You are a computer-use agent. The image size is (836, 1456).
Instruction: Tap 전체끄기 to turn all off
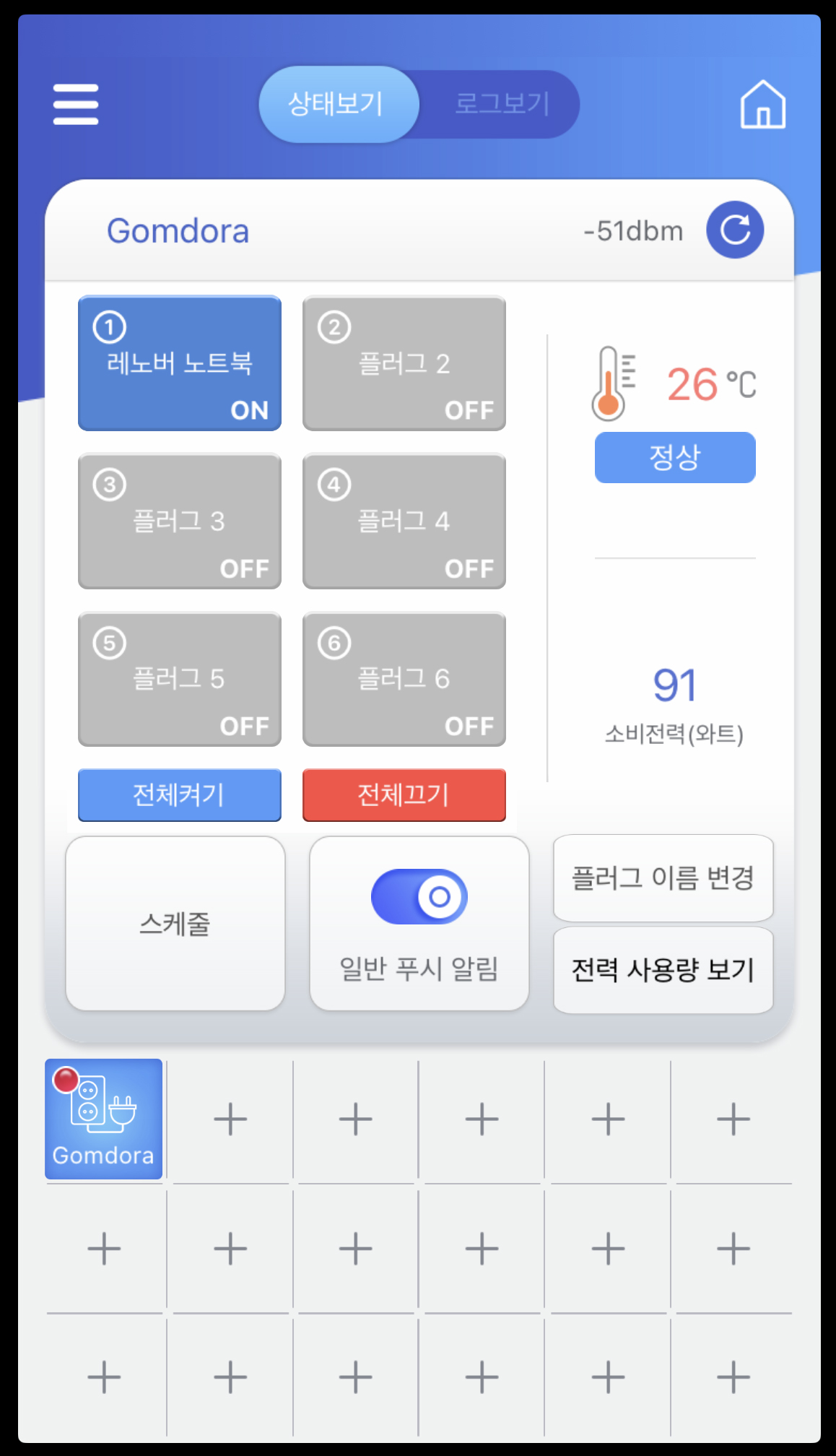(404, 795)
